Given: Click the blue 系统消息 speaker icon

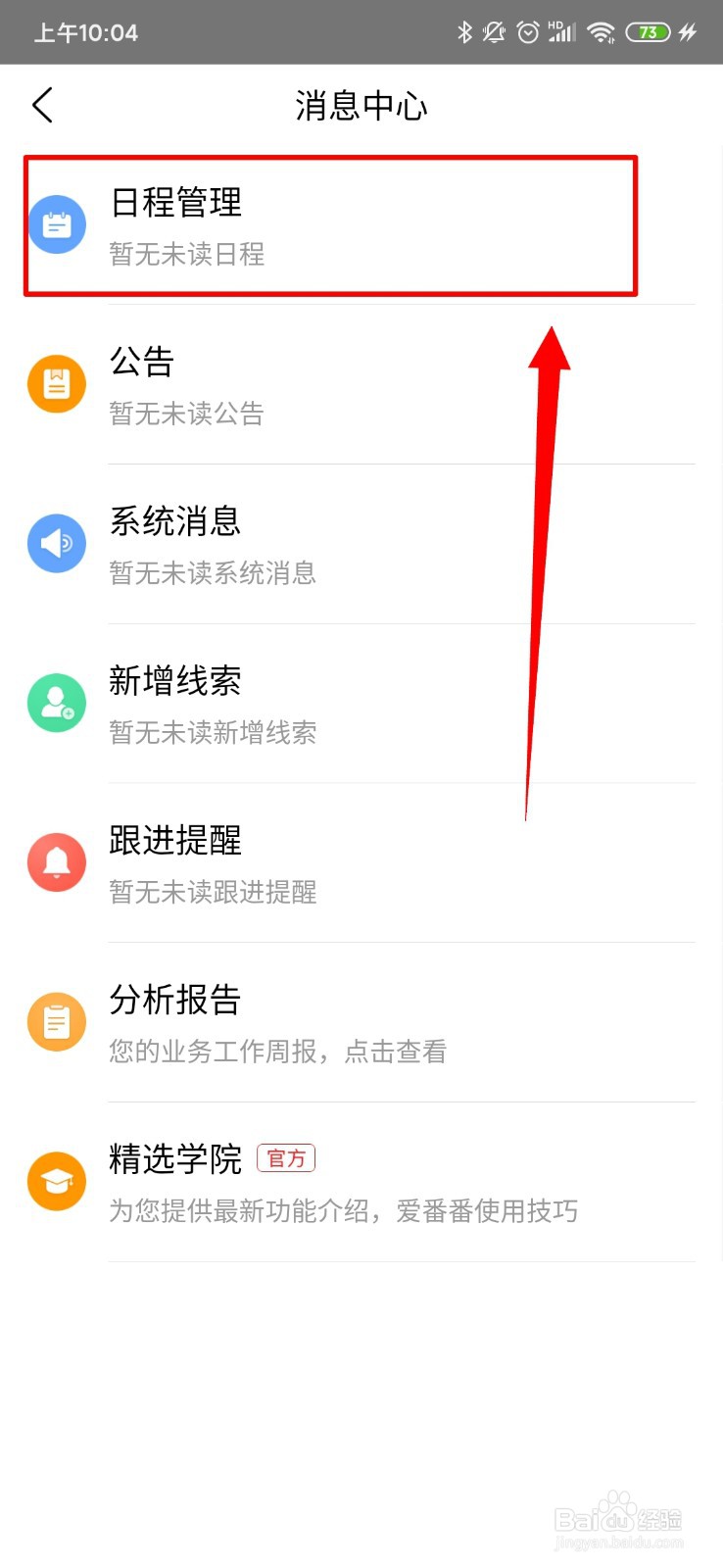Looking at the screenshot, I should tap(57, 543).
